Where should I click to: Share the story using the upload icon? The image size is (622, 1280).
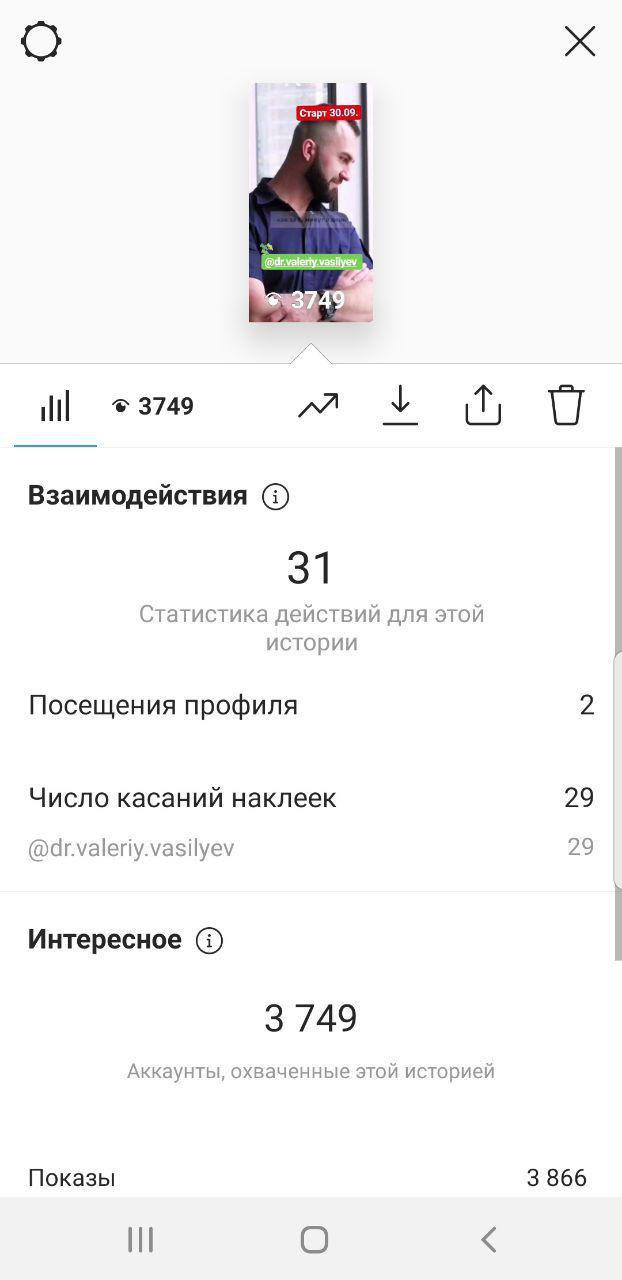pos(483,405)
